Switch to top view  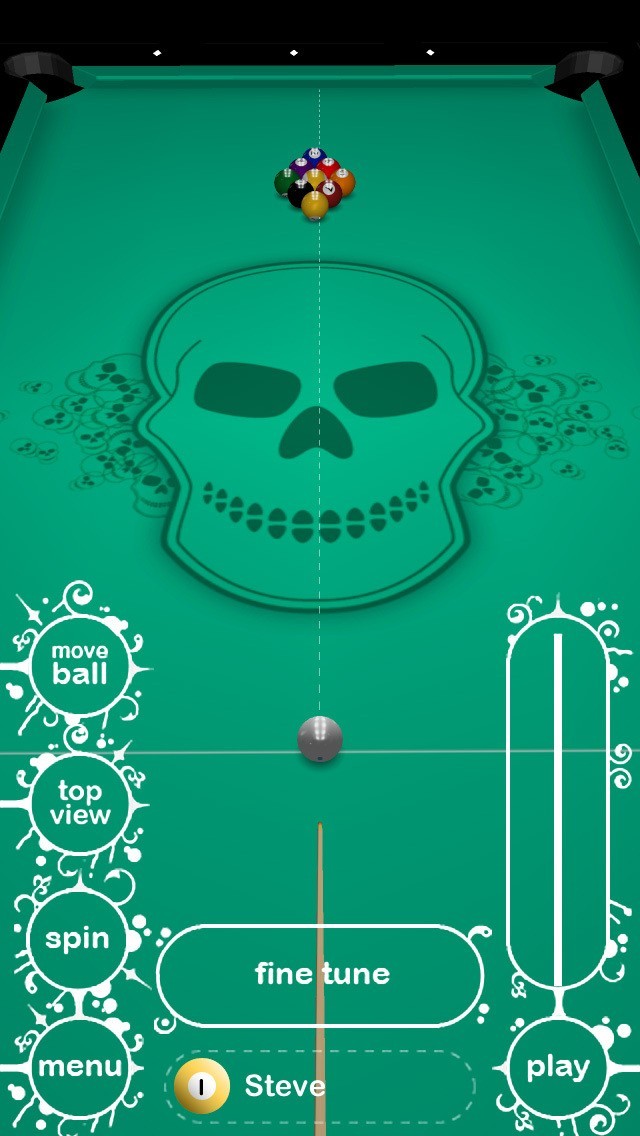(x=80, y=803)
